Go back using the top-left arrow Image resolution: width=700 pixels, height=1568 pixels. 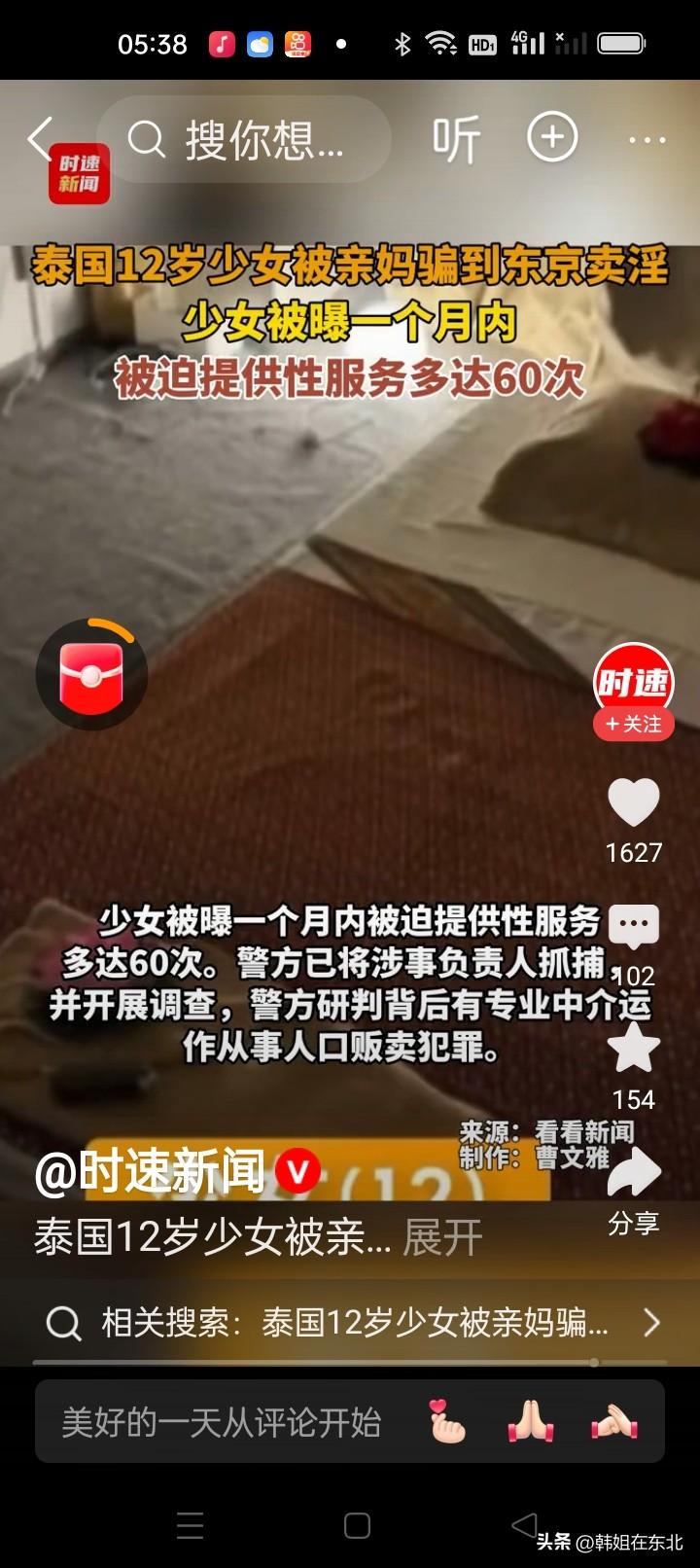tap(39, 139)
